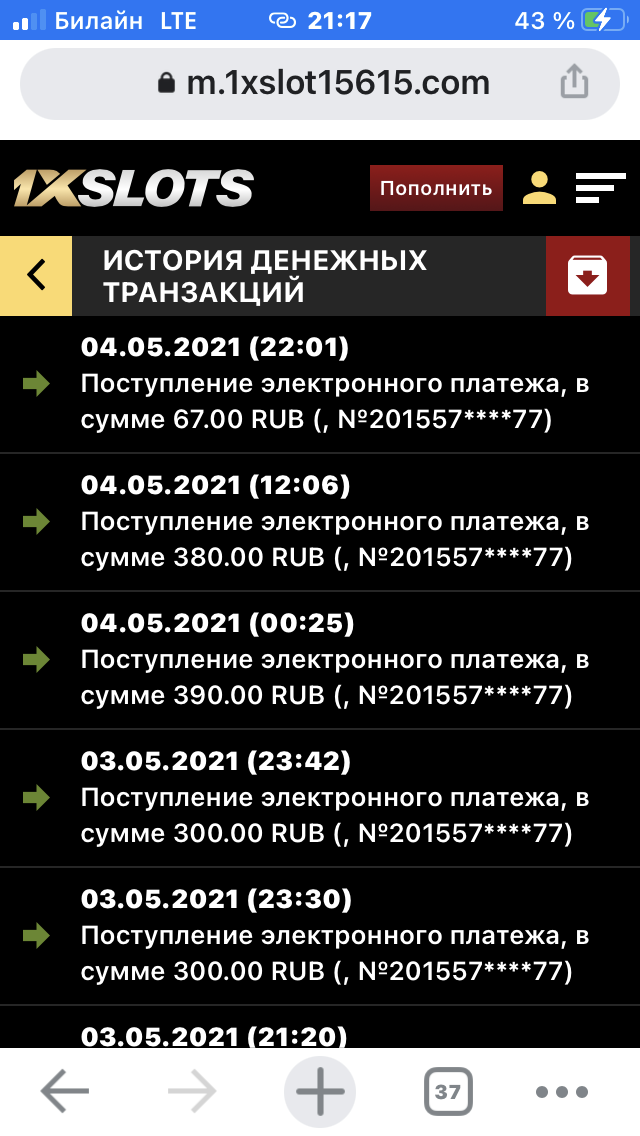Open the hamburger menu

point(600,188)
